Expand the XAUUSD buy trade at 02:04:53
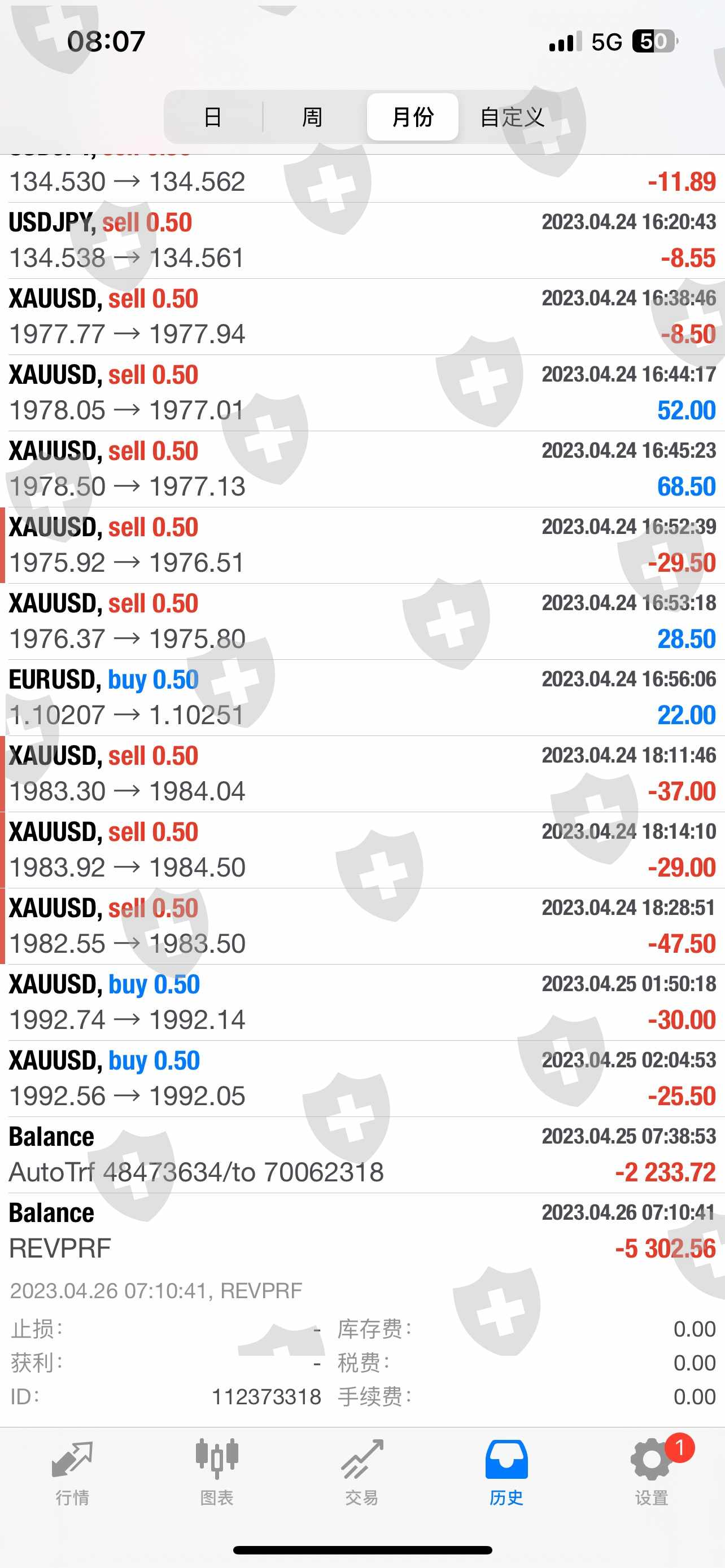This screenshot has height=1568, width=725. coord(362,1079)
